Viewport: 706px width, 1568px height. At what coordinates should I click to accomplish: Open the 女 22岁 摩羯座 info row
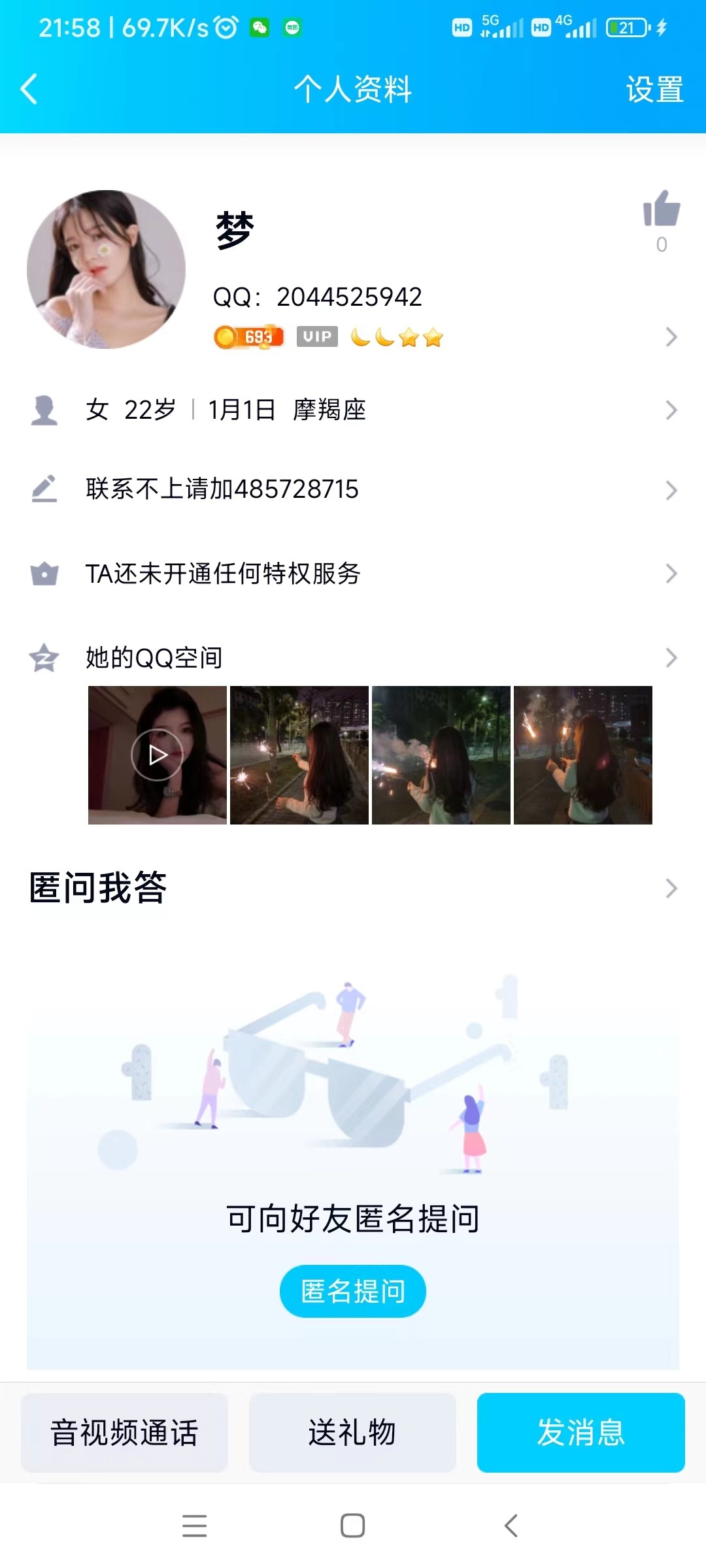click(x=353, y=410)
